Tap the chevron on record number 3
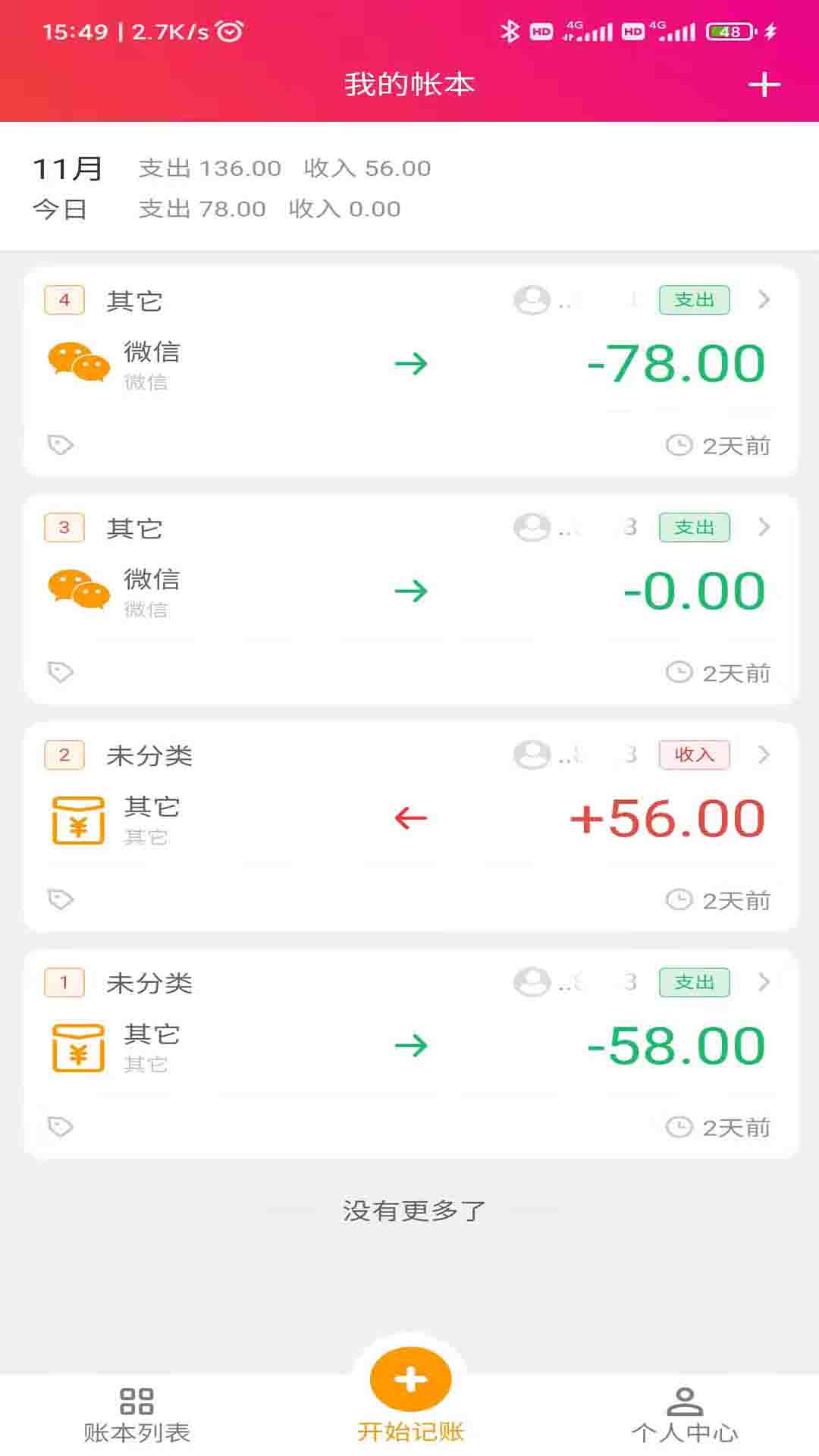This screenshot has width=819, height=1456. click(764, 527)
